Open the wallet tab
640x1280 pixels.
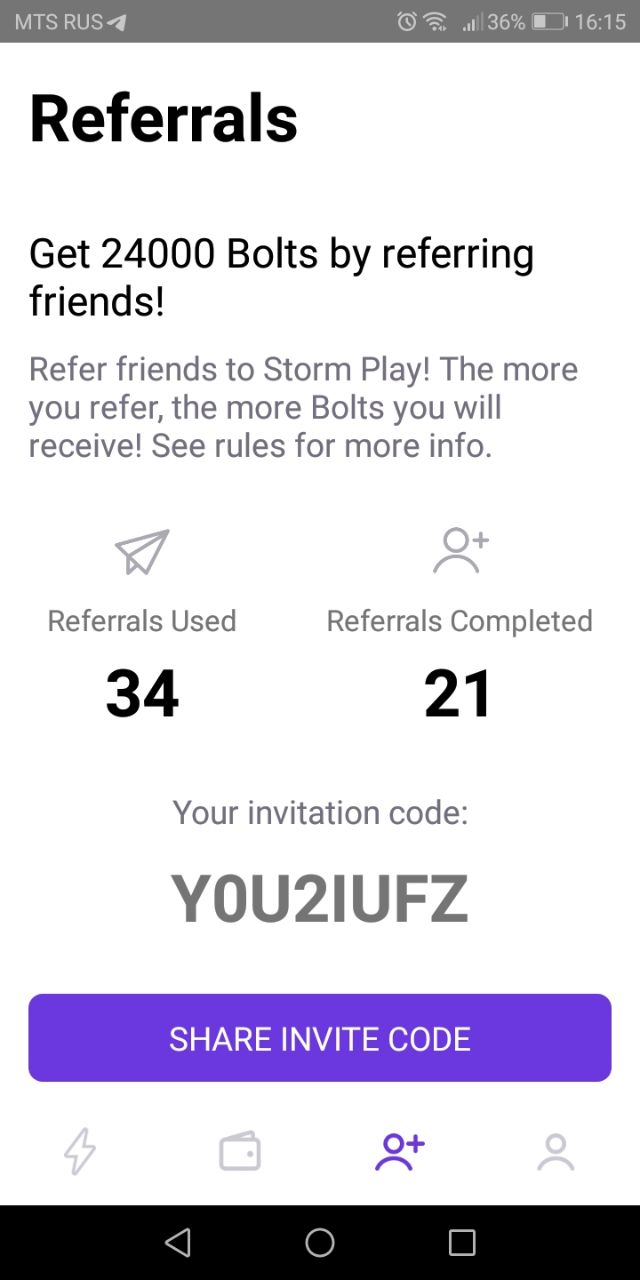tap(240, 1152)
